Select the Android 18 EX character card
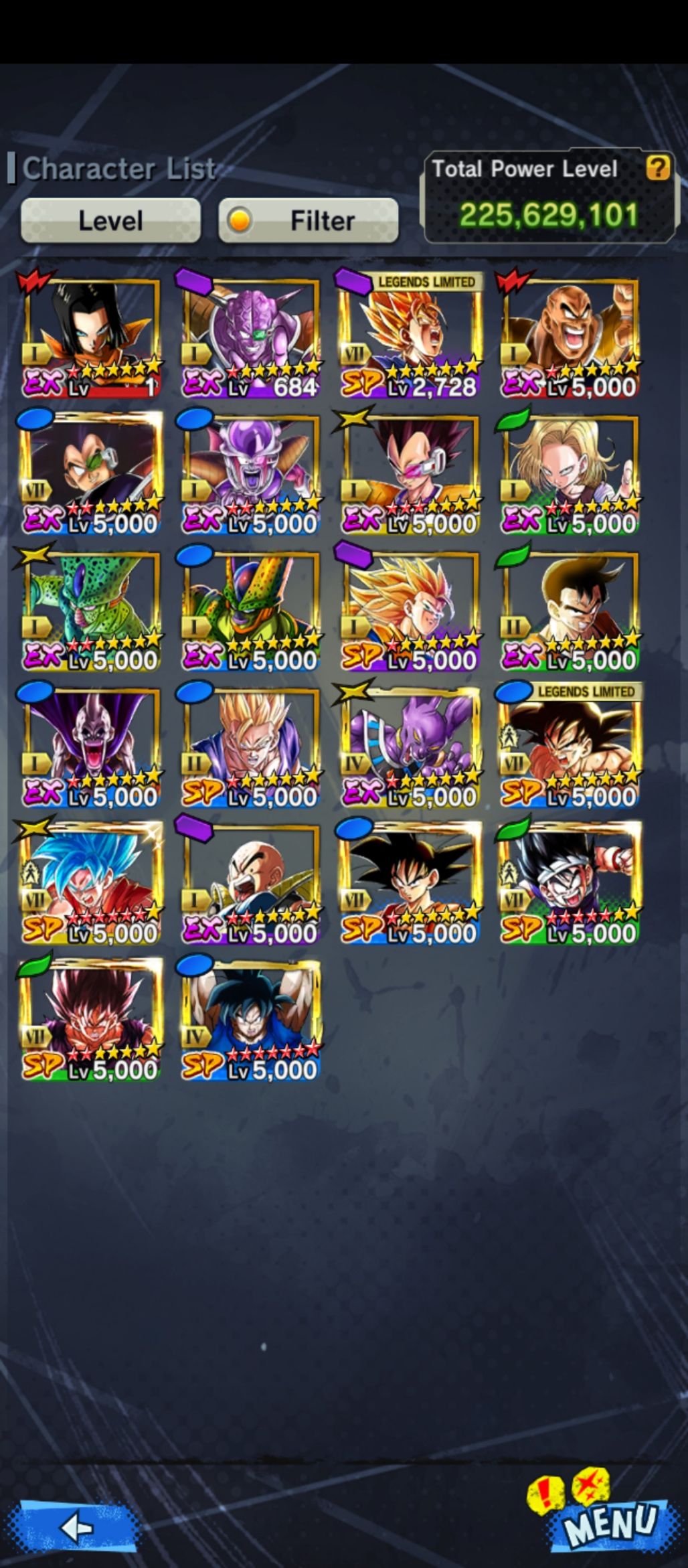 pos(569,473)
